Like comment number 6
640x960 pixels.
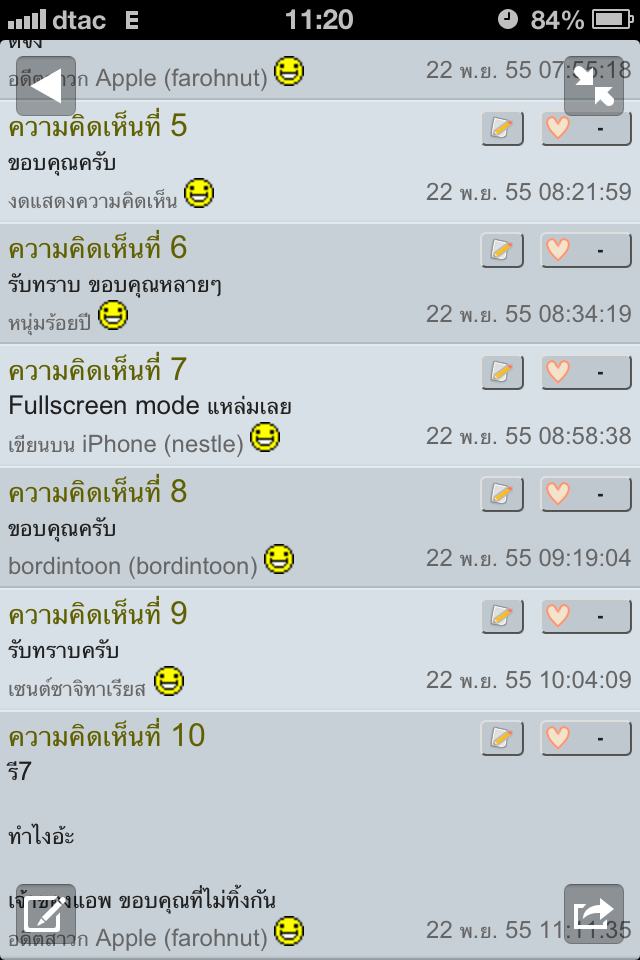click(x=586, y=250)
